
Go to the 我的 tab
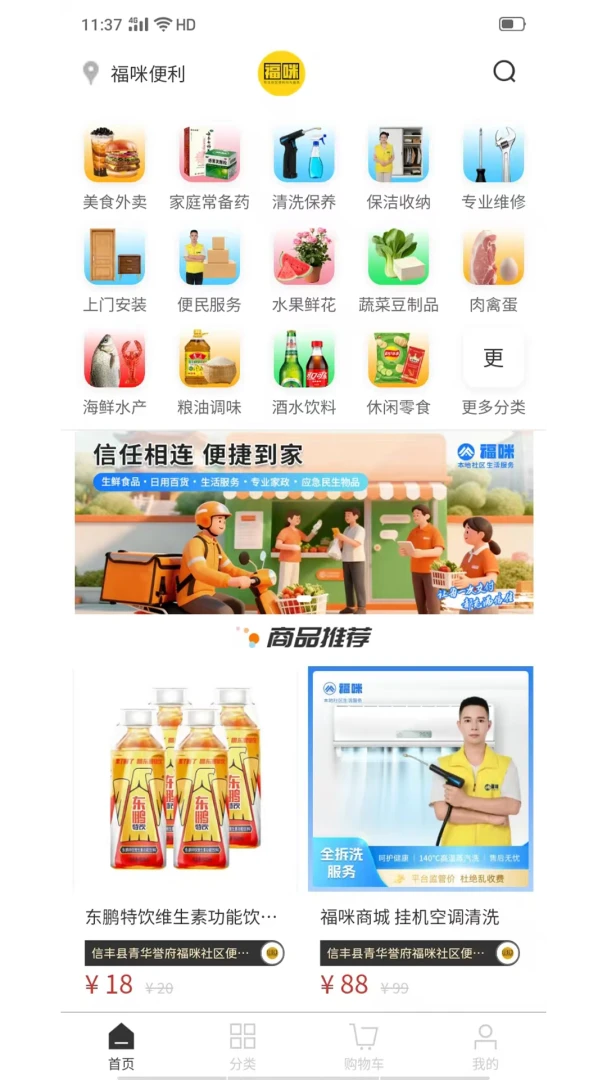click(x=485, y=1046)
